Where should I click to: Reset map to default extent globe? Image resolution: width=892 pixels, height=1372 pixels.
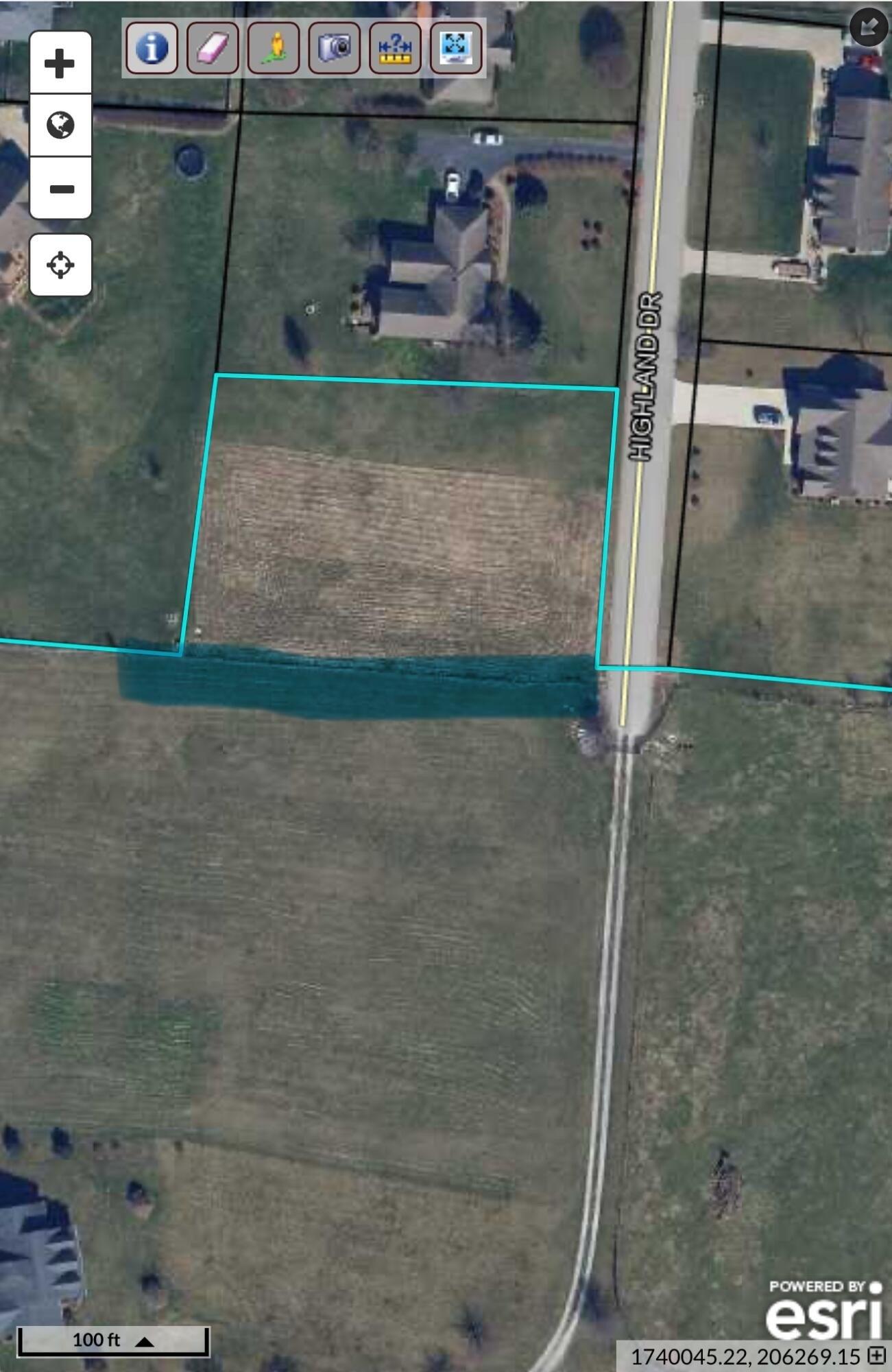(x=60, y=125)
